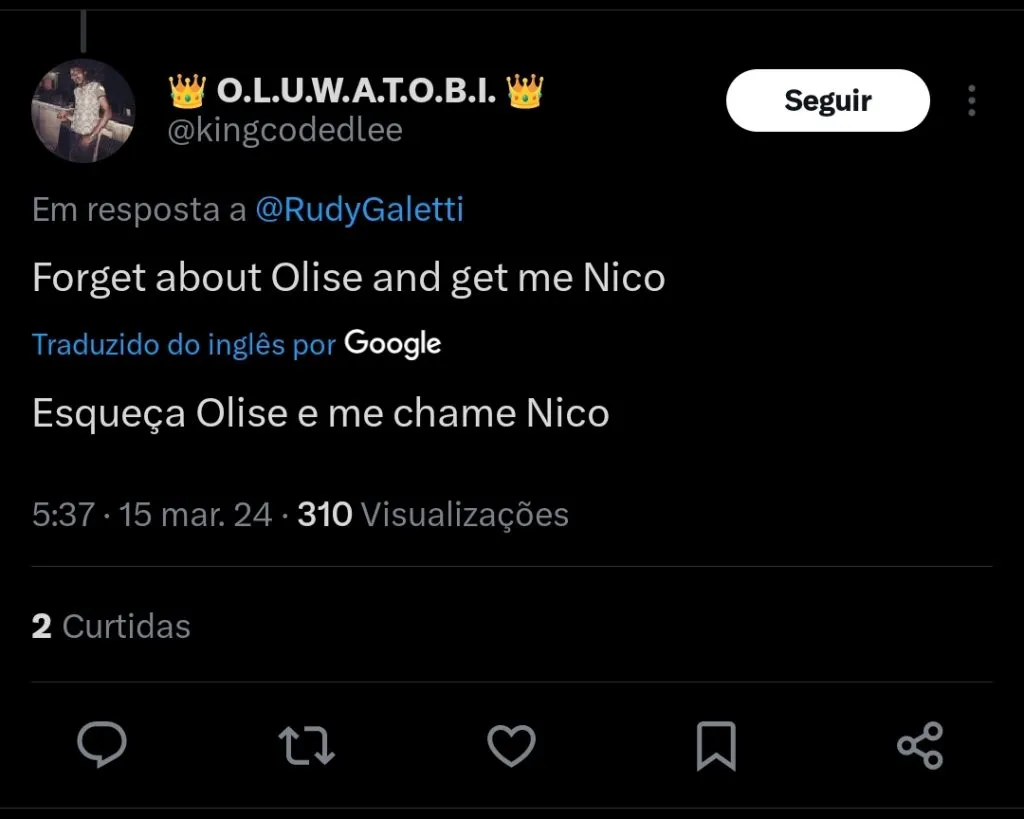Open the three-dot overflow menu
The height and width of the screenshot is (819, 1024).
click(971, 101)
